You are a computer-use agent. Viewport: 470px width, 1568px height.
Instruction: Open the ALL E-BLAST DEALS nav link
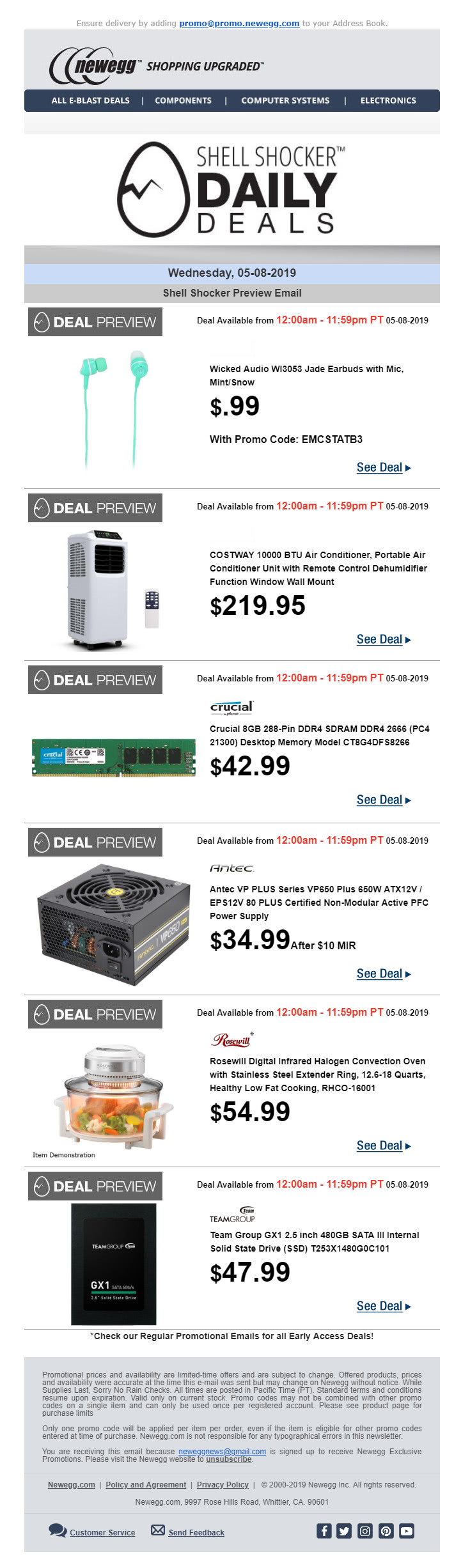point(90,100)
